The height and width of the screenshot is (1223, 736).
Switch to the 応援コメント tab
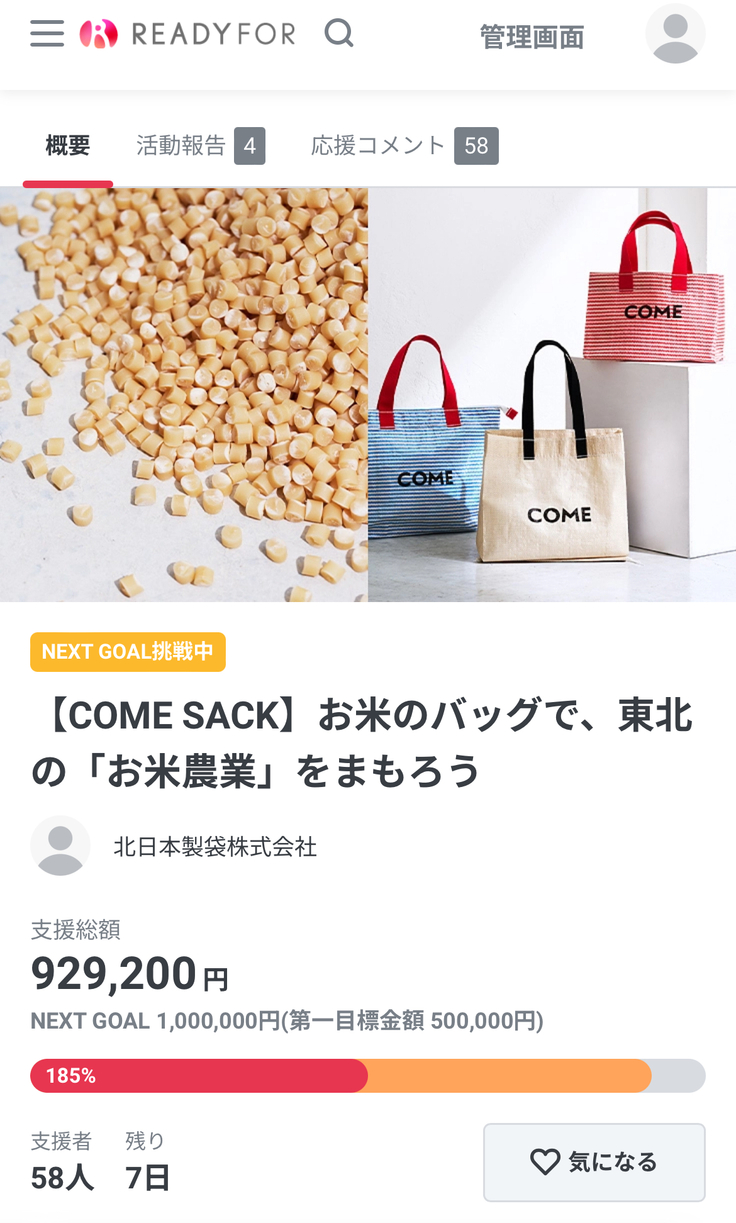click(x=403, y=146)
